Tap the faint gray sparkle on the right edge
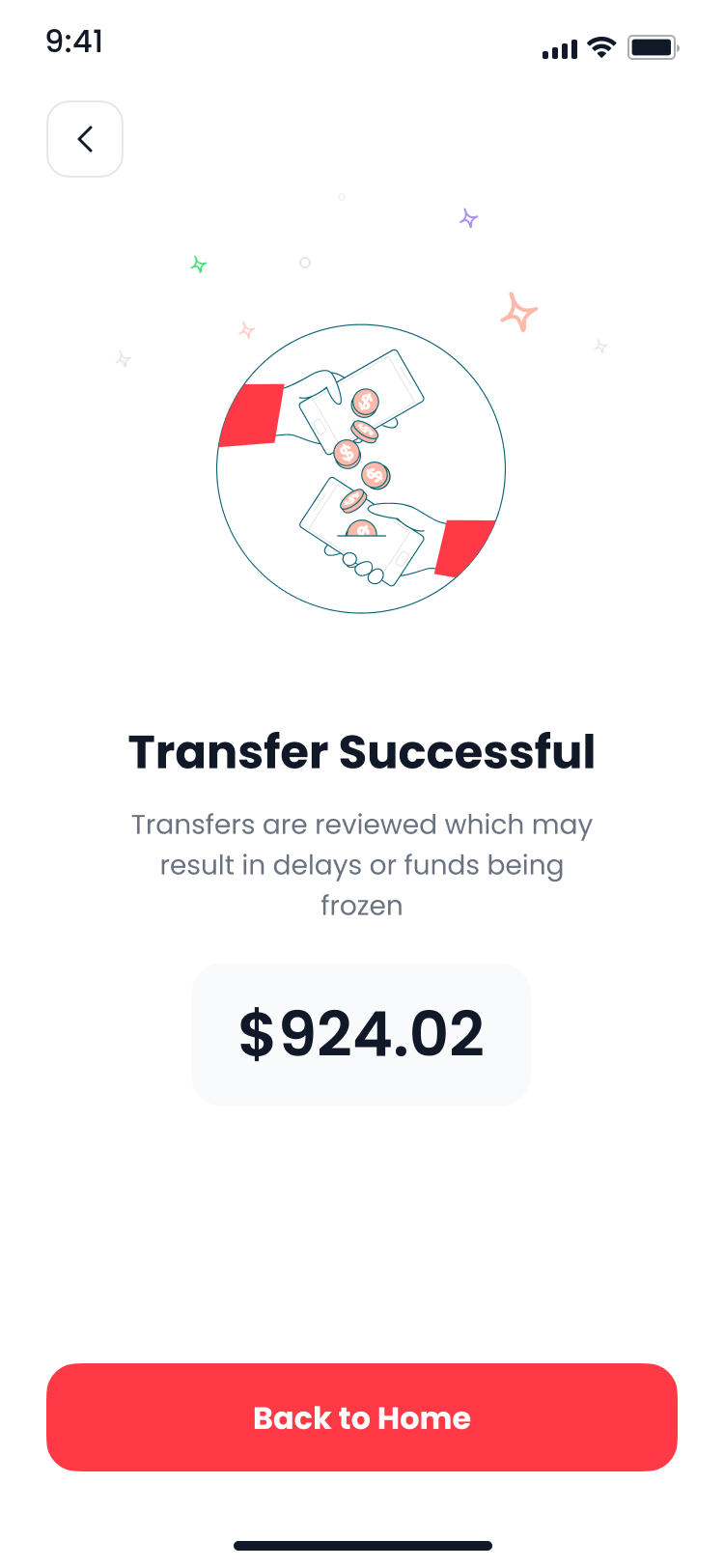The height and width of the screenshot is (1568, 724). pos(599,348)
